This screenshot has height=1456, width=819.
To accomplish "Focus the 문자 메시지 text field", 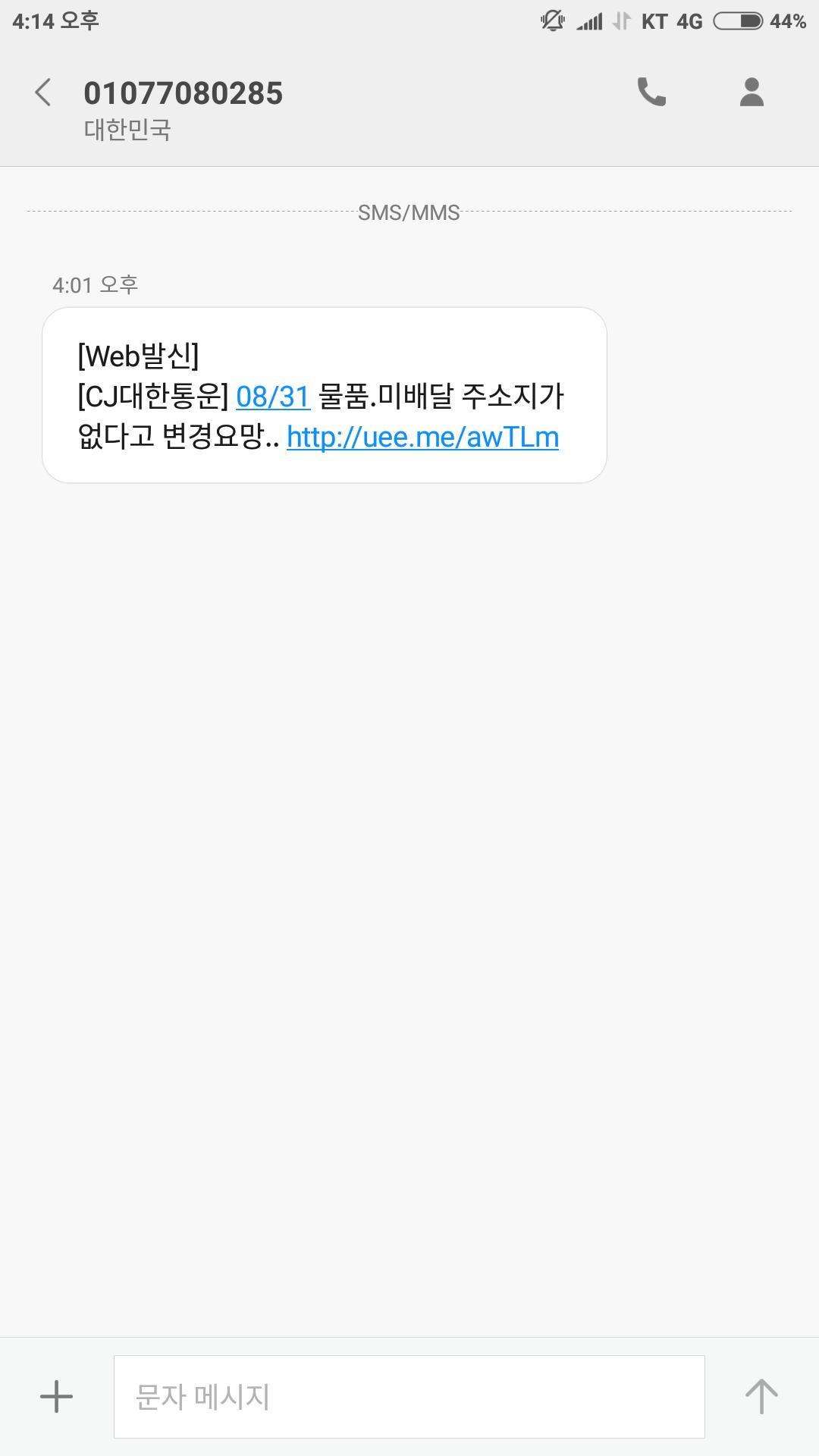I will [x=409, y=1396].
